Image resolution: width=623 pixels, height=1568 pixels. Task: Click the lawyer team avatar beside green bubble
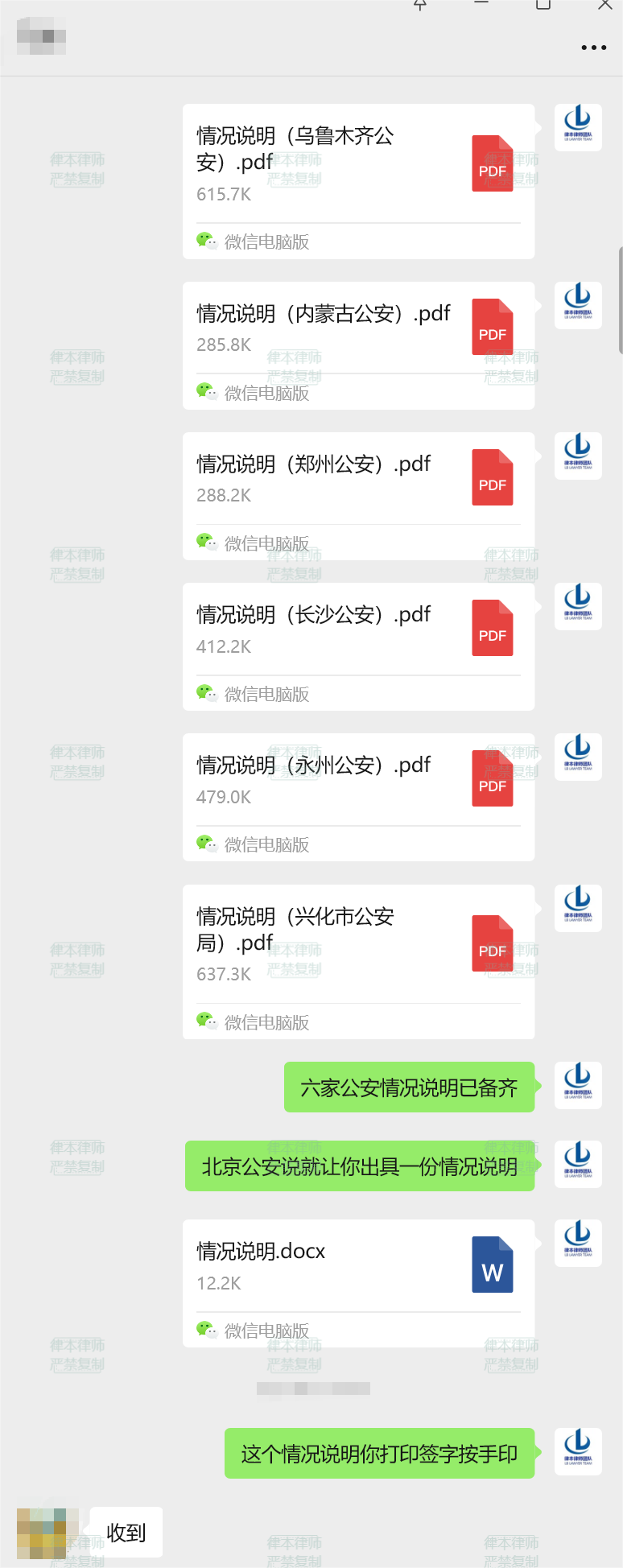point(577,1085)
